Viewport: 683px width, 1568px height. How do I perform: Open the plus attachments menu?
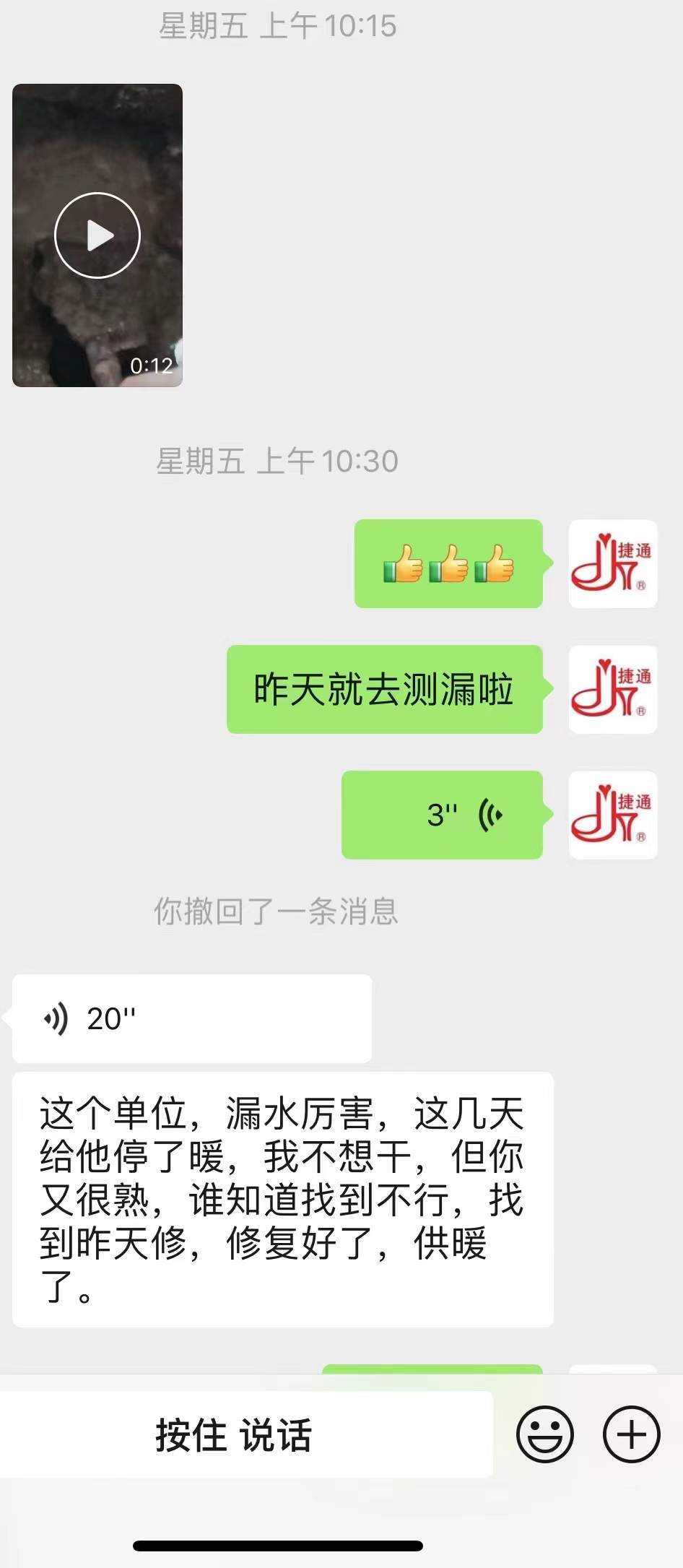(x=632, y=1434)
